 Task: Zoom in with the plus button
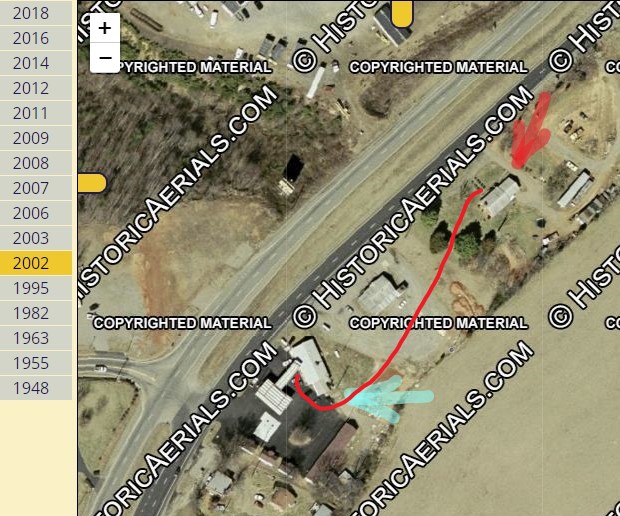[x=105, y=29]
